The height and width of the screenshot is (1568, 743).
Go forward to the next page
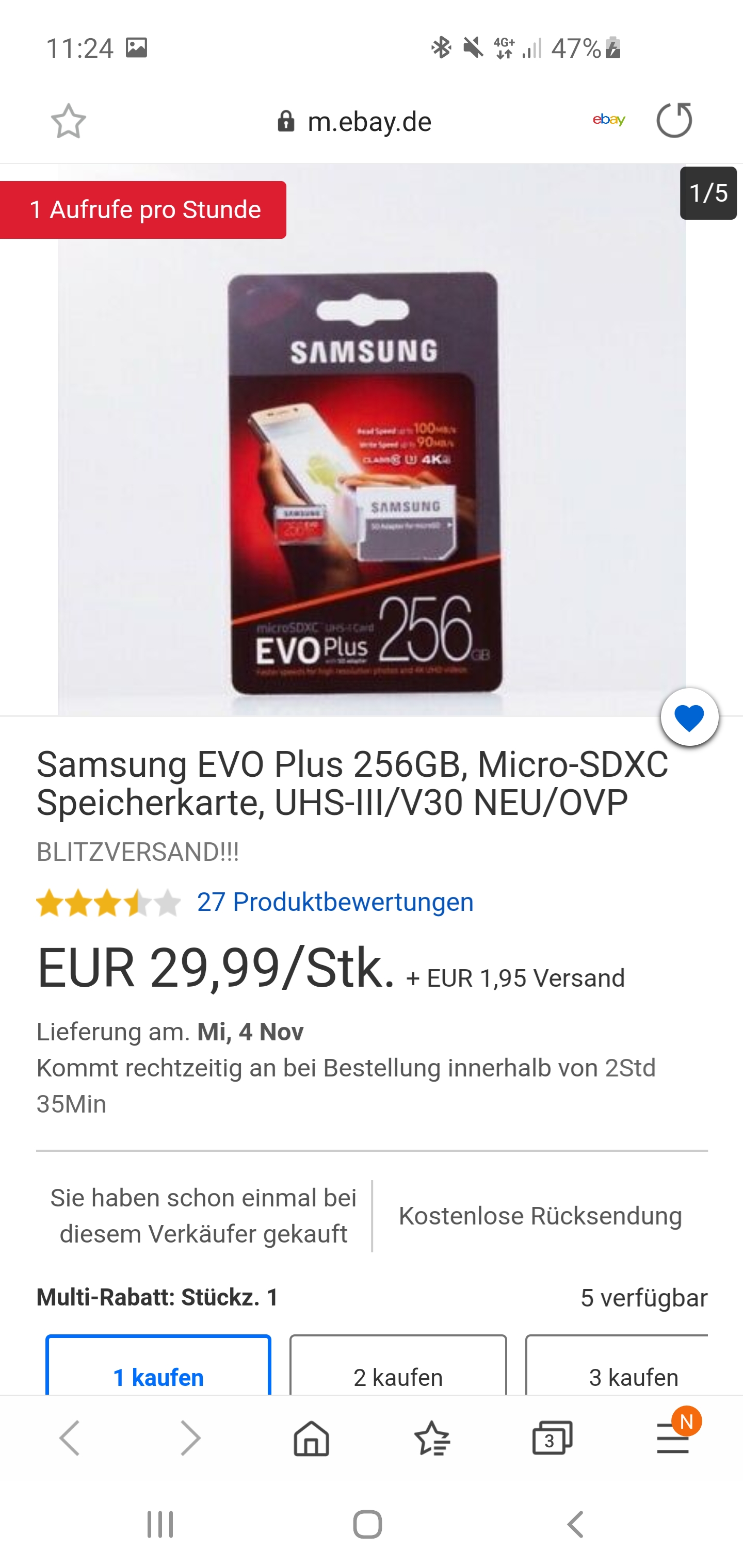point(190,1439)
